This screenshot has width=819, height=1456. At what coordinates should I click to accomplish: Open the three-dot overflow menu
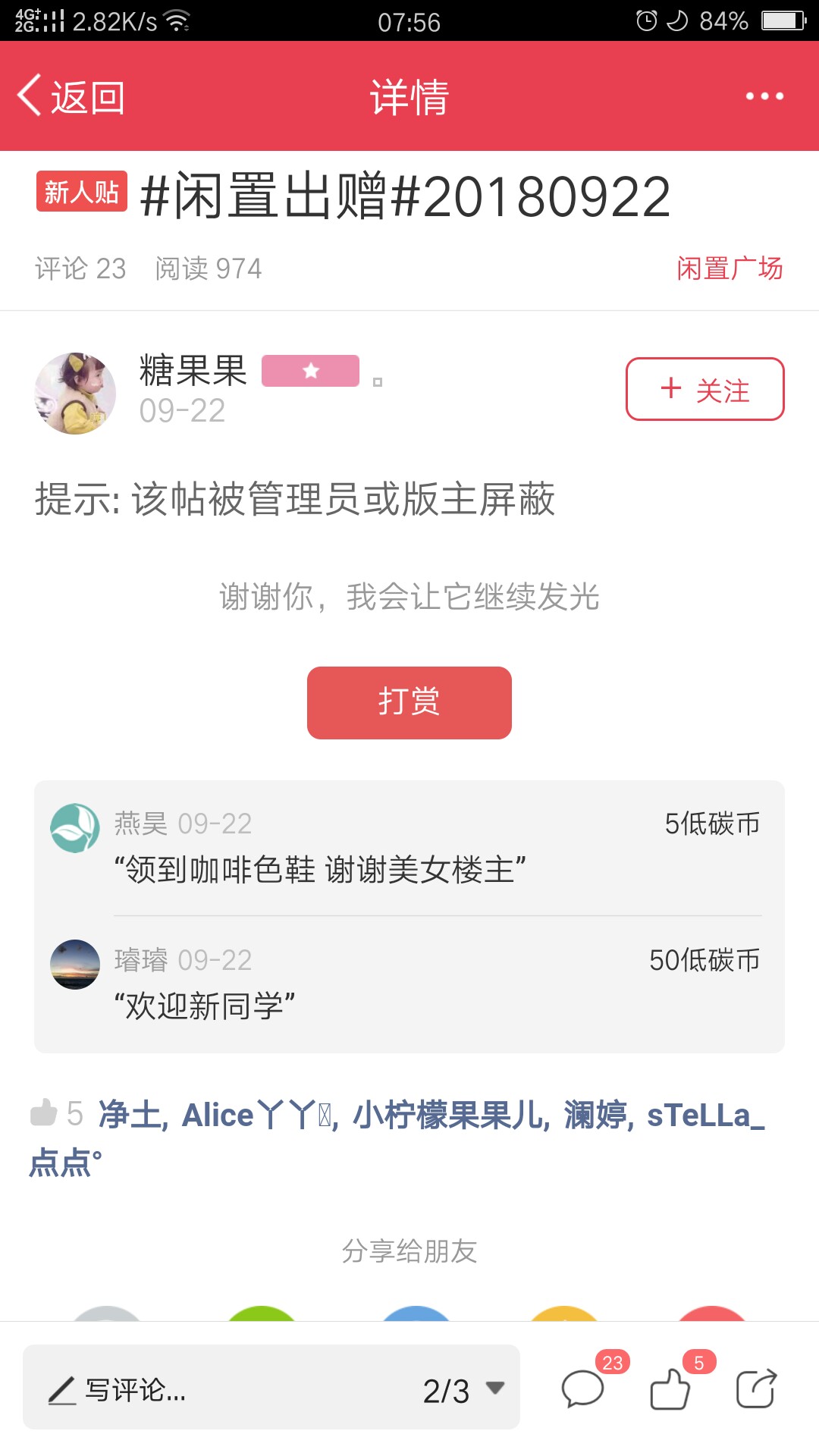click(764, 96)
